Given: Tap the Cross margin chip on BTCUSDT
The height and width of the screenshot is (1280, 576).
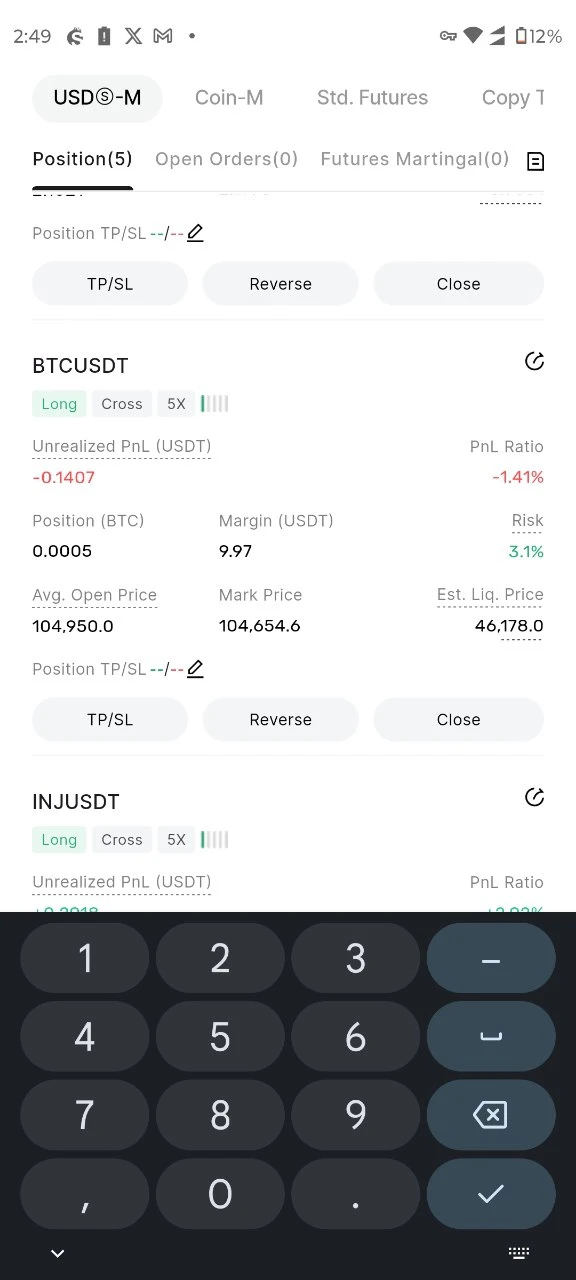Looking at the screenshot, I should pyautogui.click(x=122, y=404).
